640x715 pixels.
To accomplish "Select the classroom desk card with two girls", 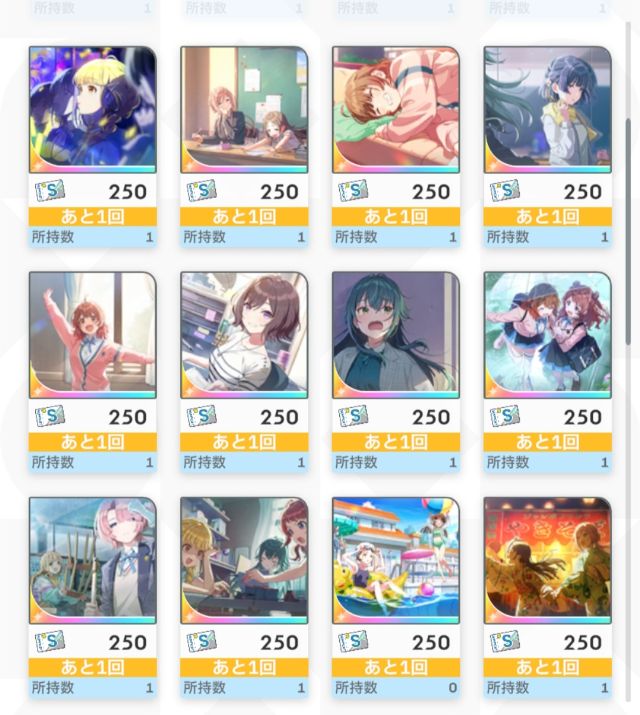I will [244, 108].
